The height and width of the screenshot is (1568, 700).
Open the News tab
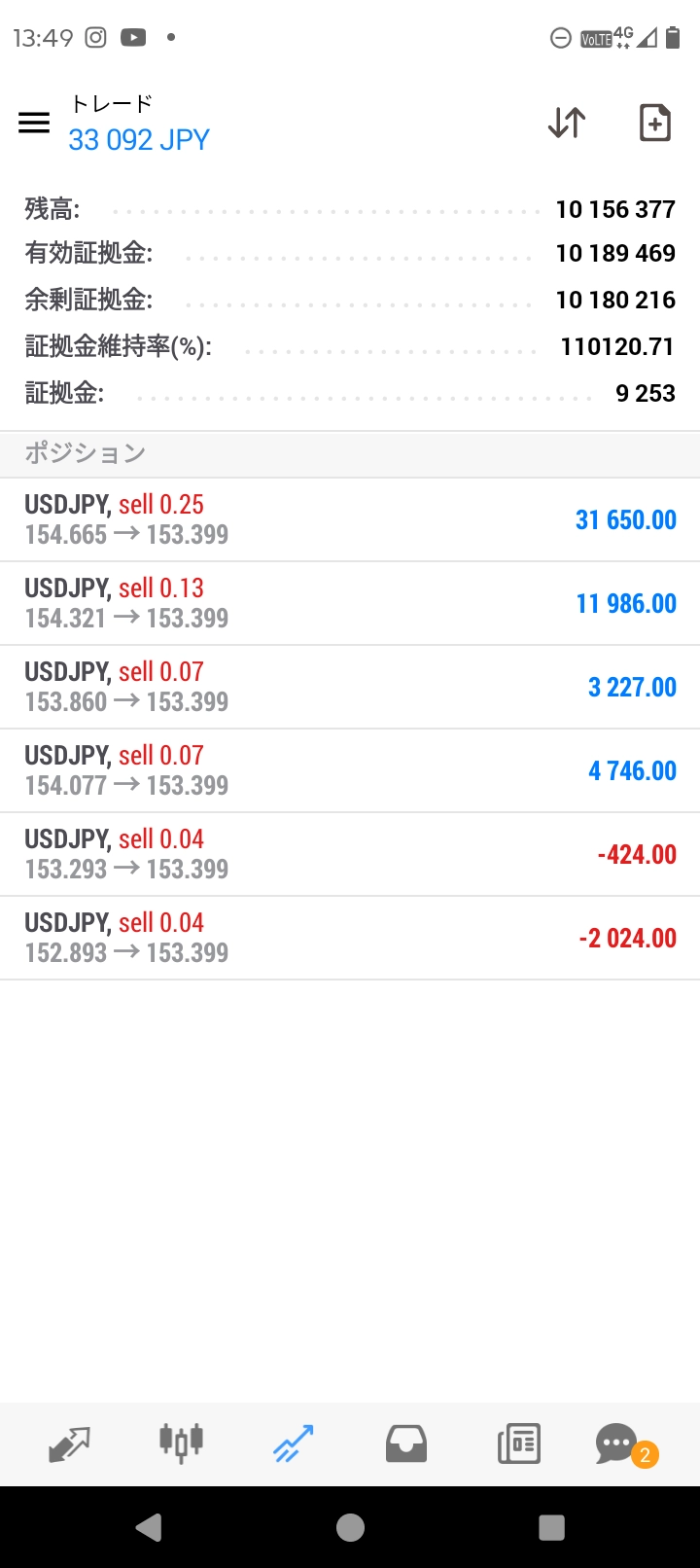[519, 1443]
